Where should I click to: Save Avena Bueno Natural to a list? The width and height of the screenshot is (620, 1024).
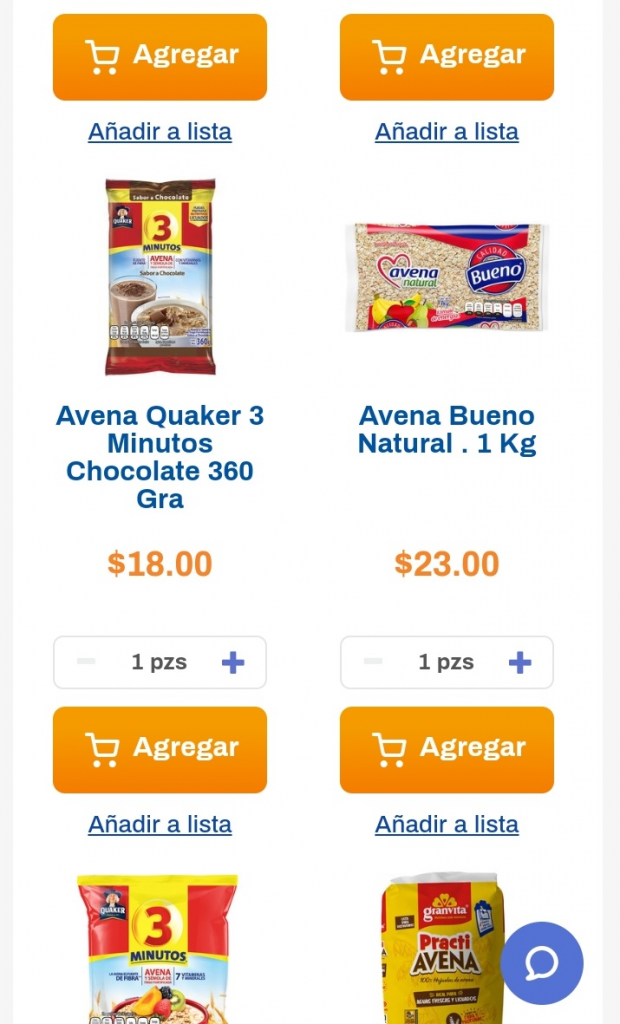(x=446, y=825)
